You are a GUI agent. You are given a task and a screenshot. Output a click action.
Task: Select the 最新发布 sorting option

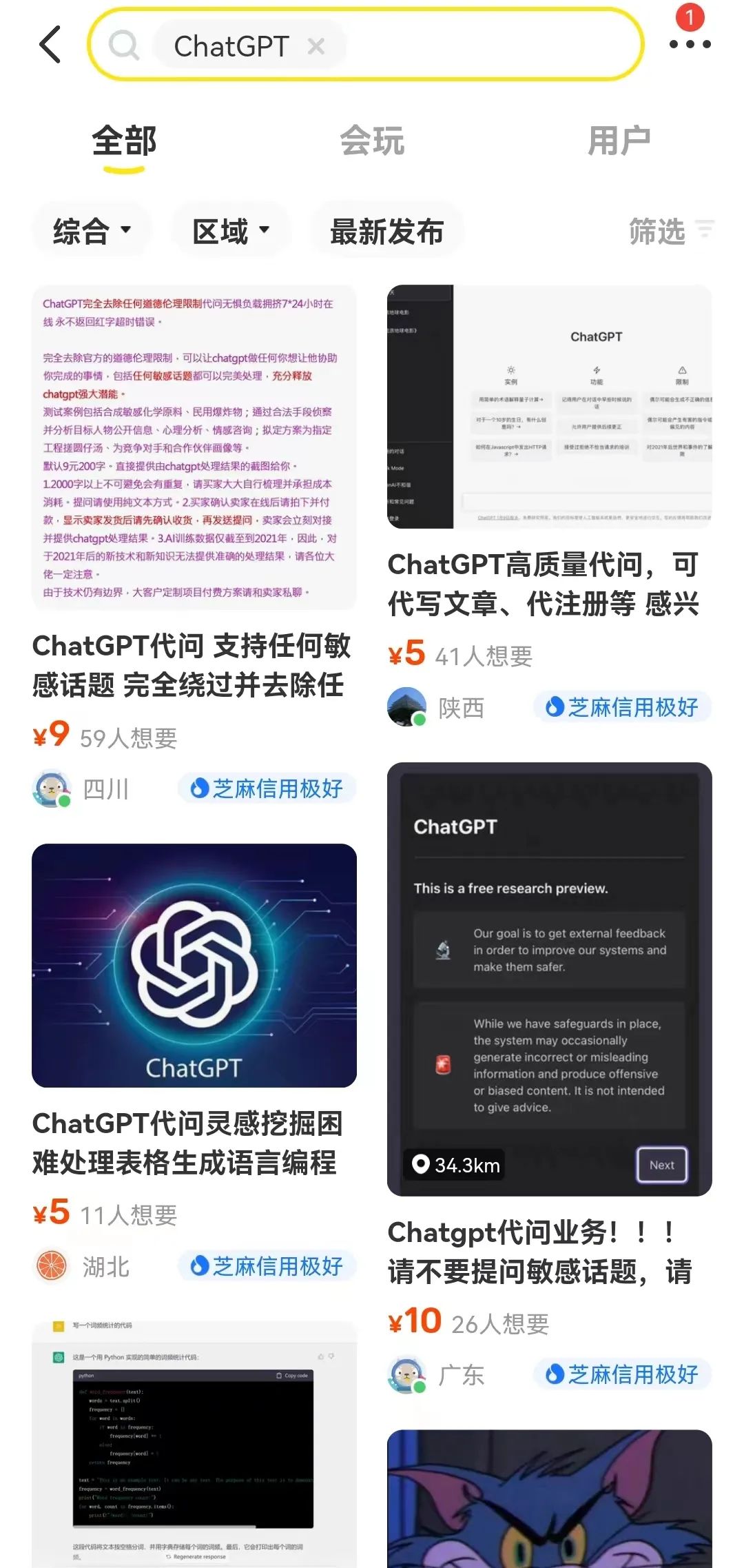(386, 231)
